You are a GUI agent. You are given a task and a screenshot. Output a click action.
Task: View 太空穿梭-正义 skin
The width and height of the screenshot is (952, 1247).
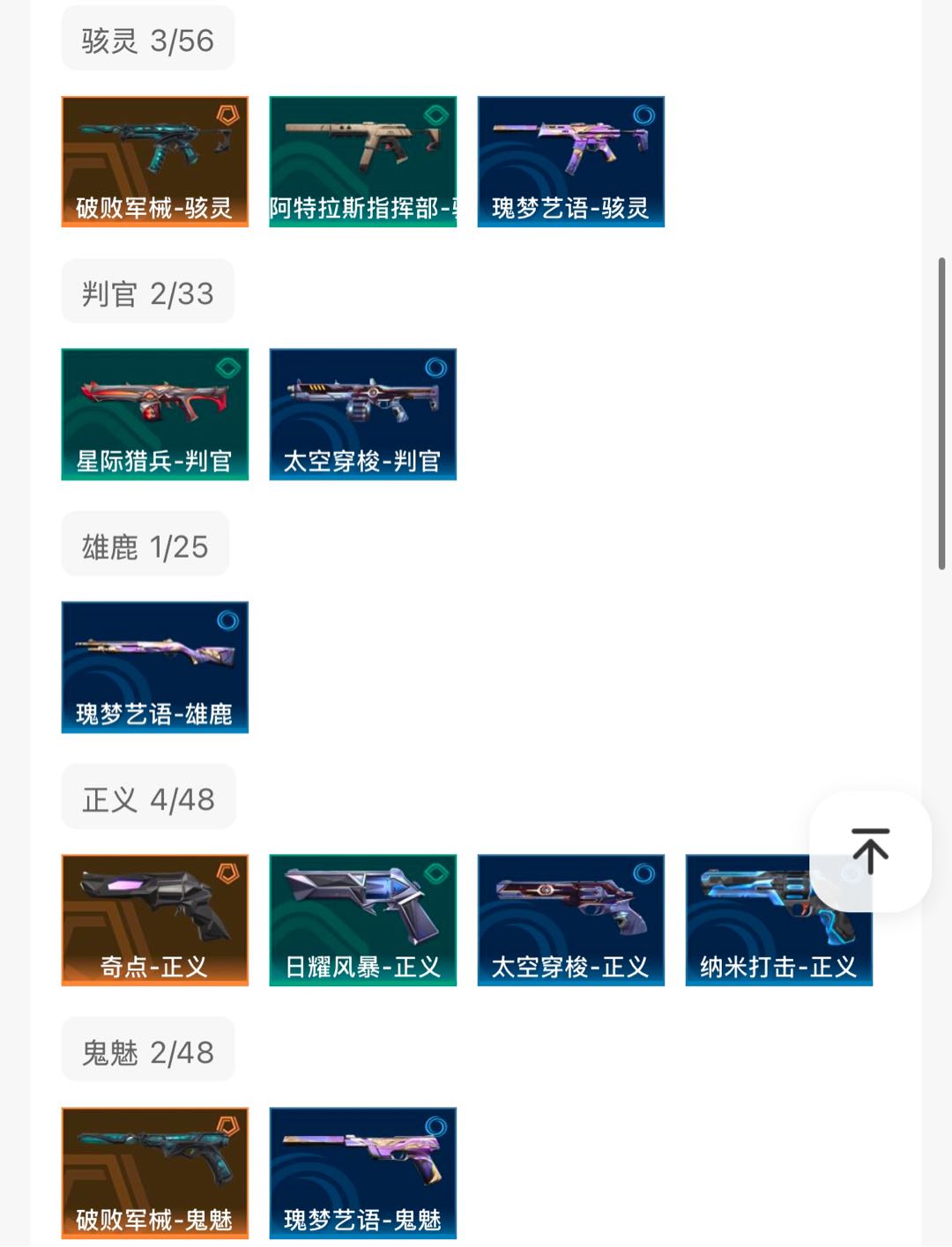click(570, 919)
